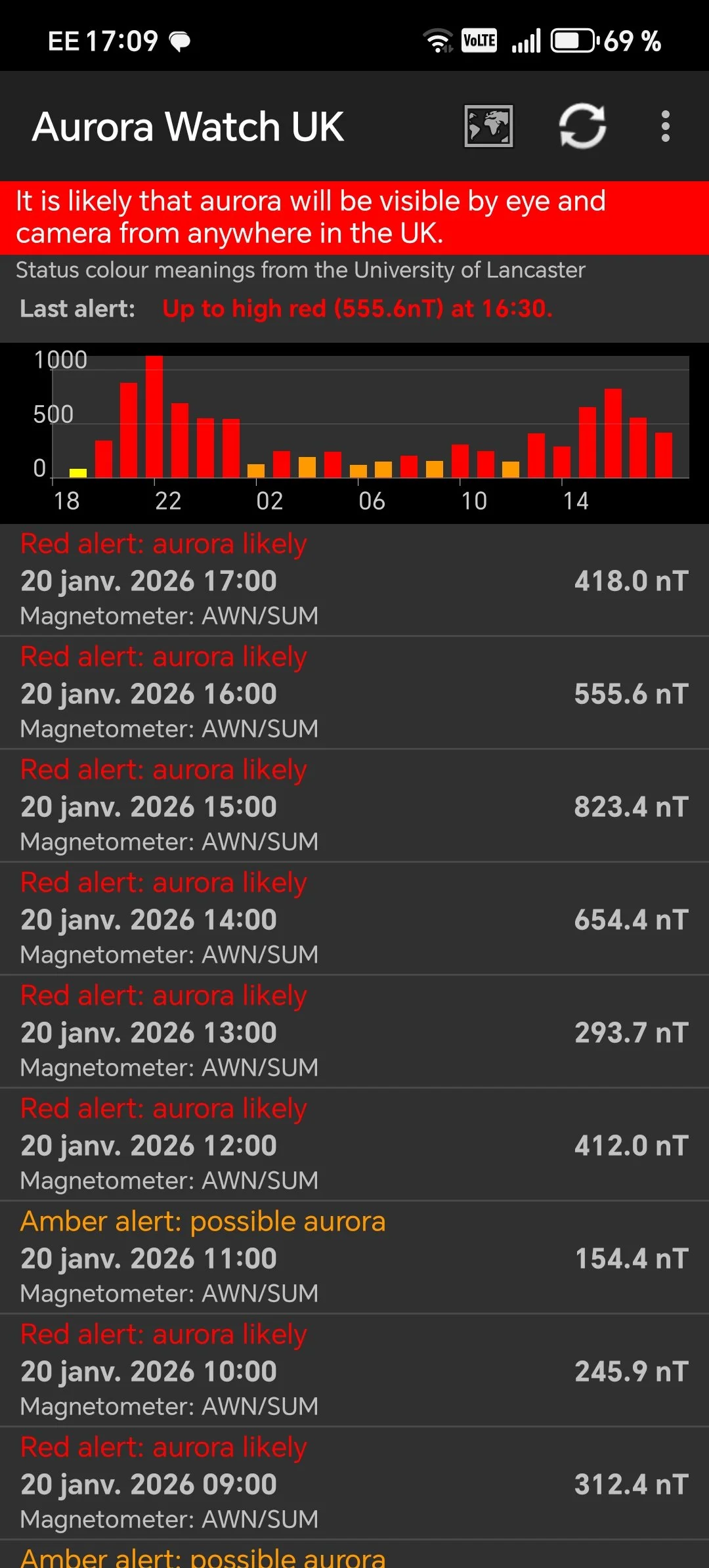View the 11:00 amber alert entry
709x1568 pixels.
(x=354, y=1257)
